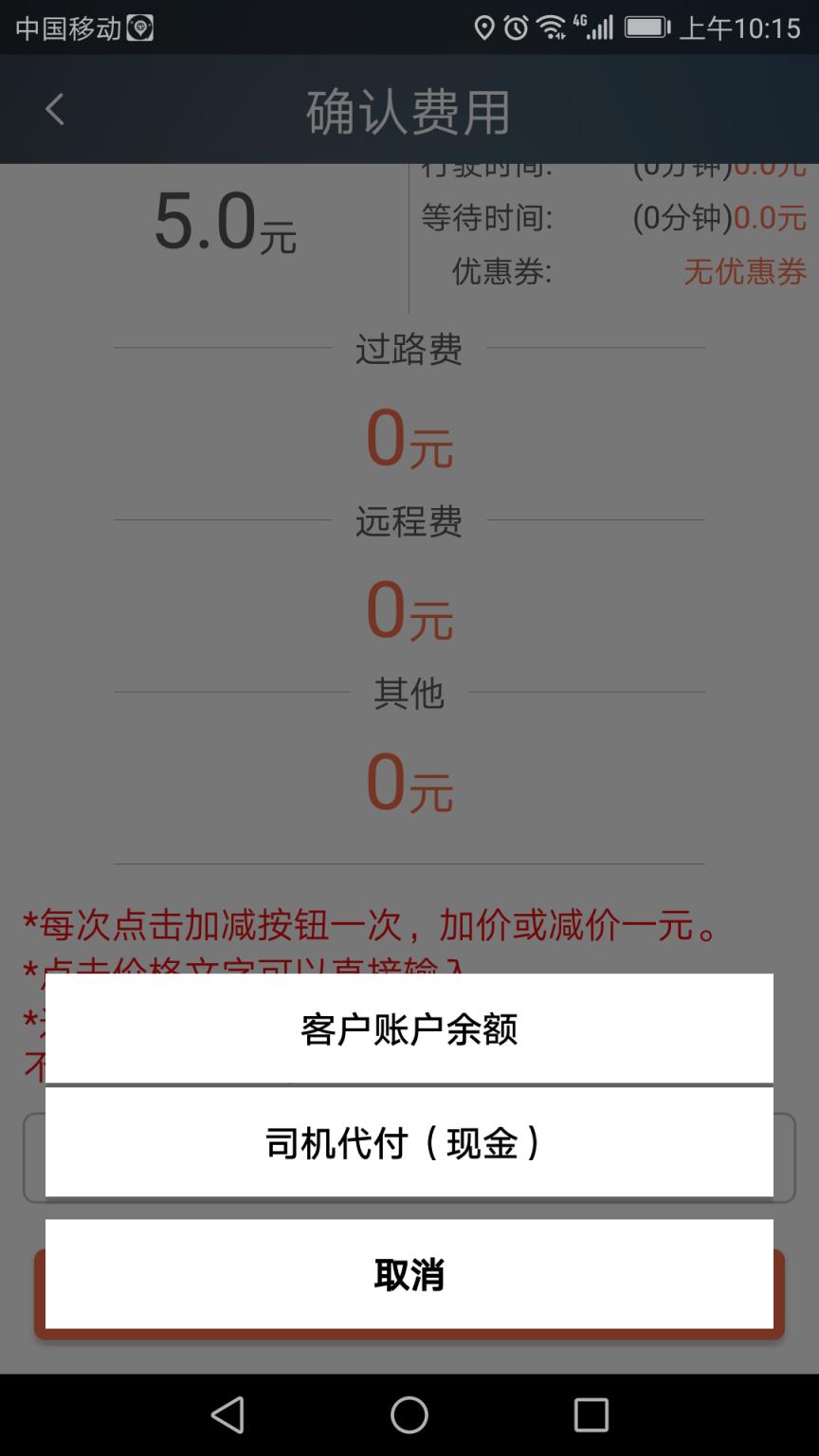This screenshot has width=819, height=1456.
Task: Open recent apps with the square button
Action: pyautogui.click(x=590, y=1416)
